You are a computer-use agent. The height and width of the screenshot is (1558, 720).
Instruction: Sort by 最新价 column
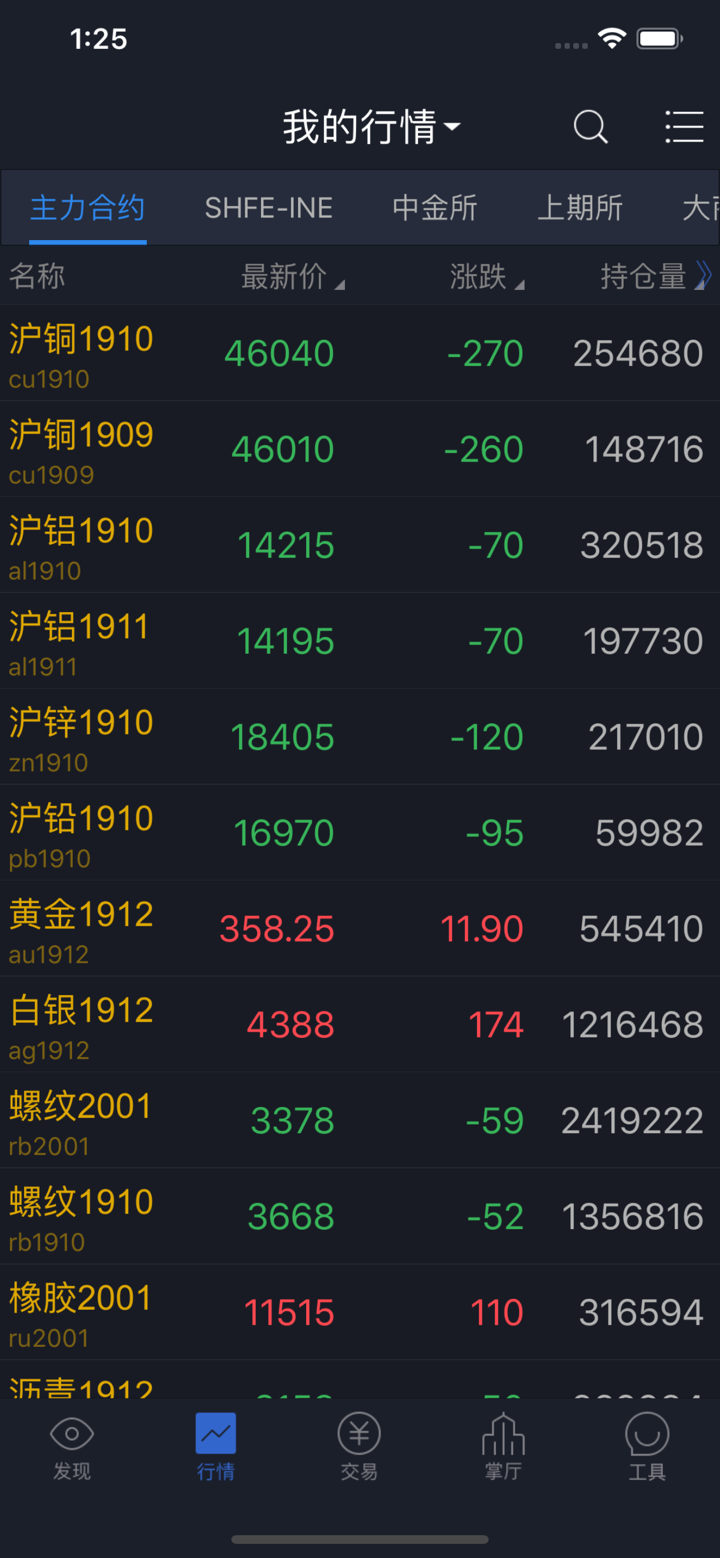pyautogui.click(x=292, y=277)
